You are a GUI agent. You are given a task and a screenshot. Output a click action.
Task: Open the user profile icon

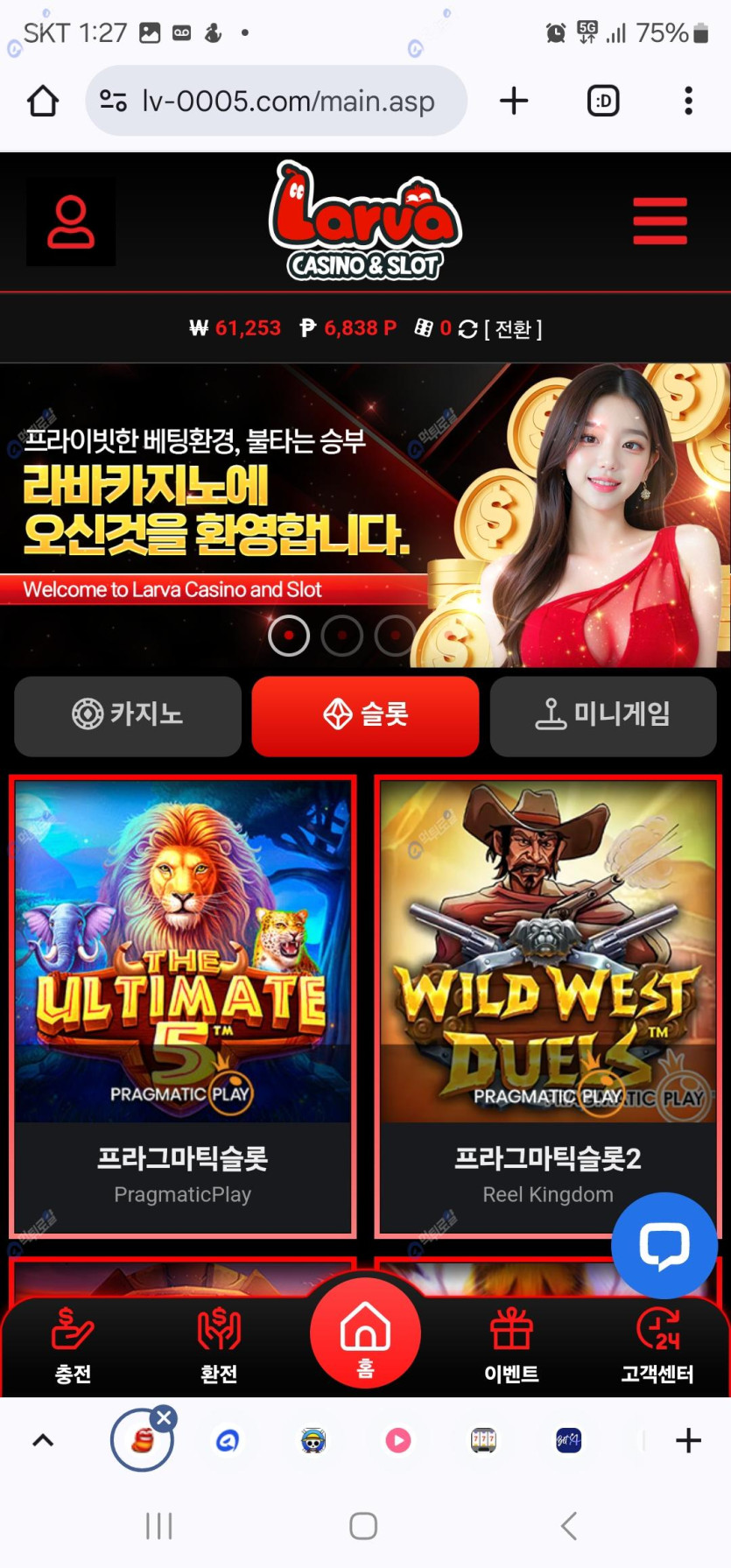click(x=71, y=222)
